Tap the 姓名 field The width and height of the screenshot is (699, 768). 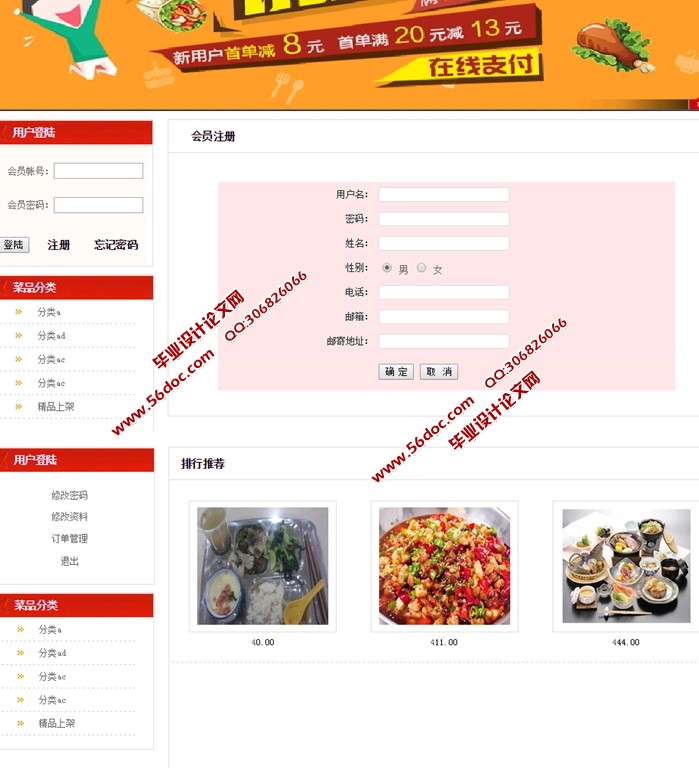[443, 243]
